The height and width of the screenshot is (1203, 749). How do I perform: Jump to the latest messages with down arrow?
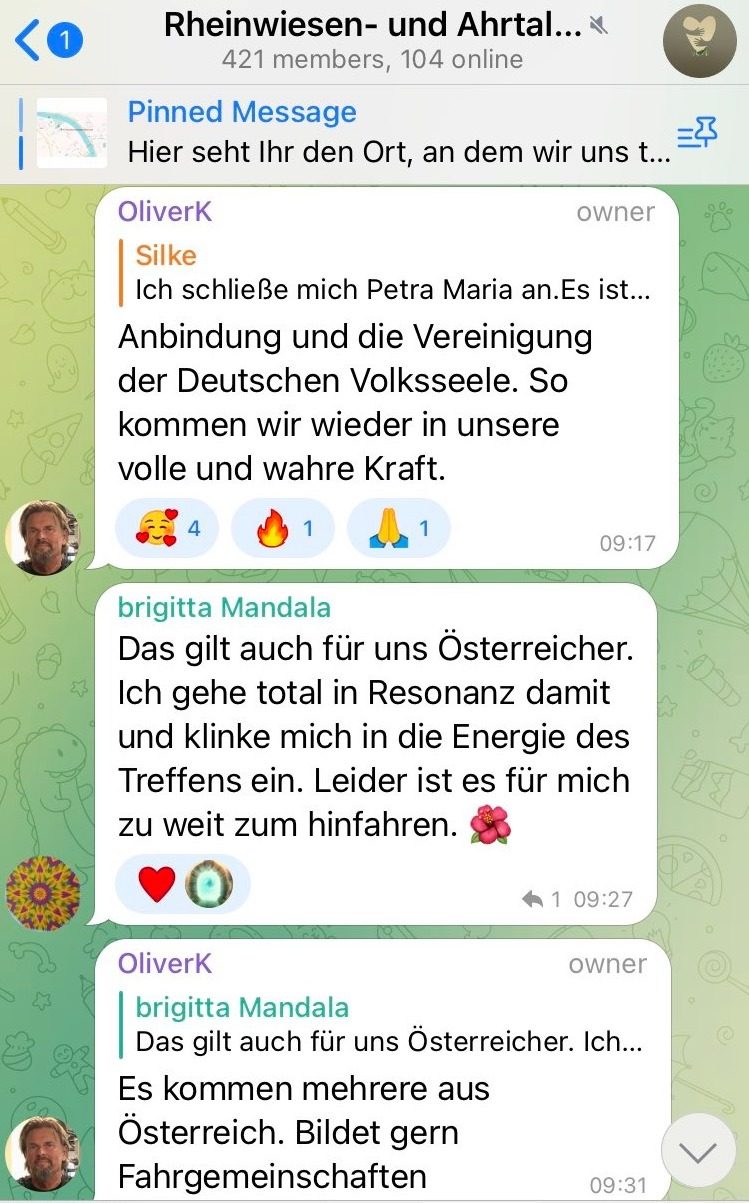[x=698, y=1151]
